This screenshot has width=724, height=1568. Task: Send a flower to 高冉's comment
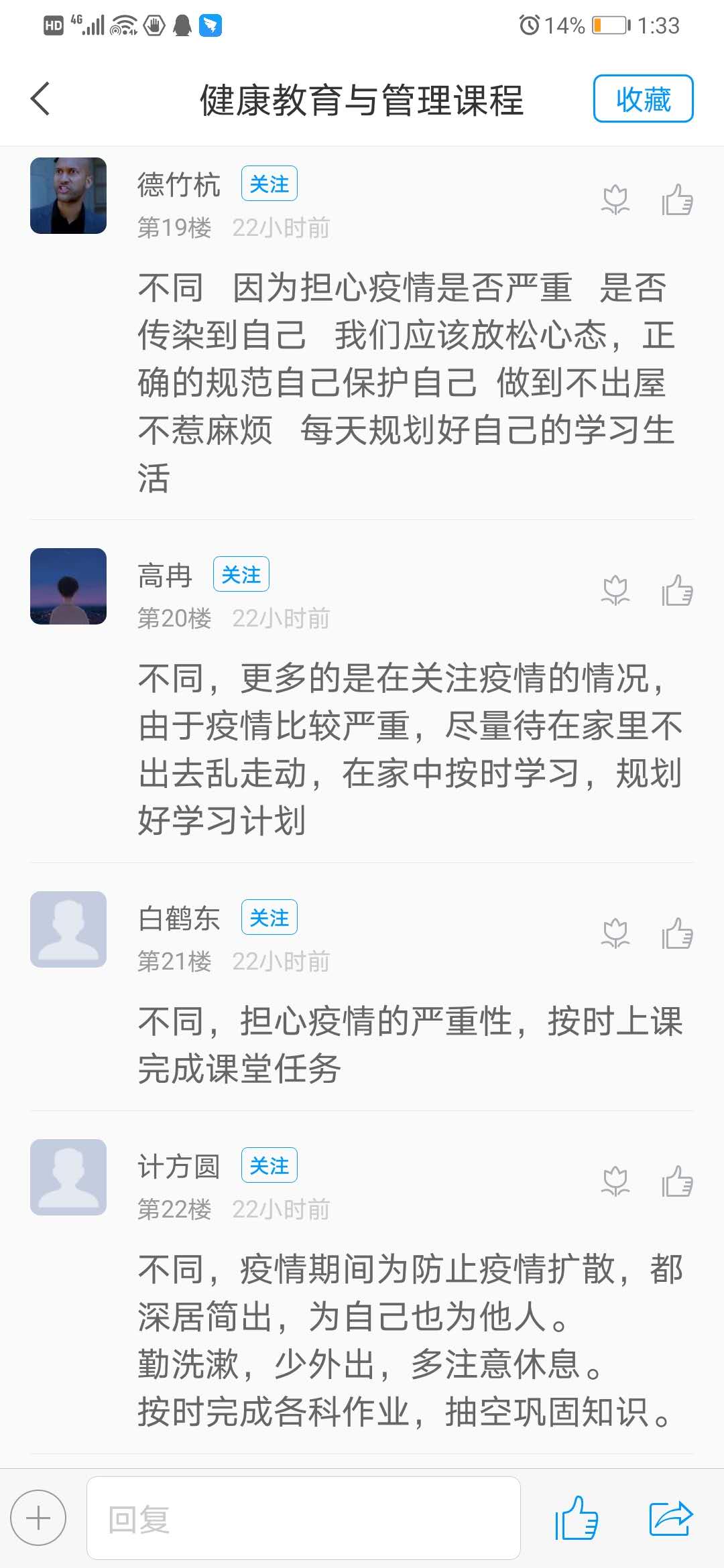(615, 590)
